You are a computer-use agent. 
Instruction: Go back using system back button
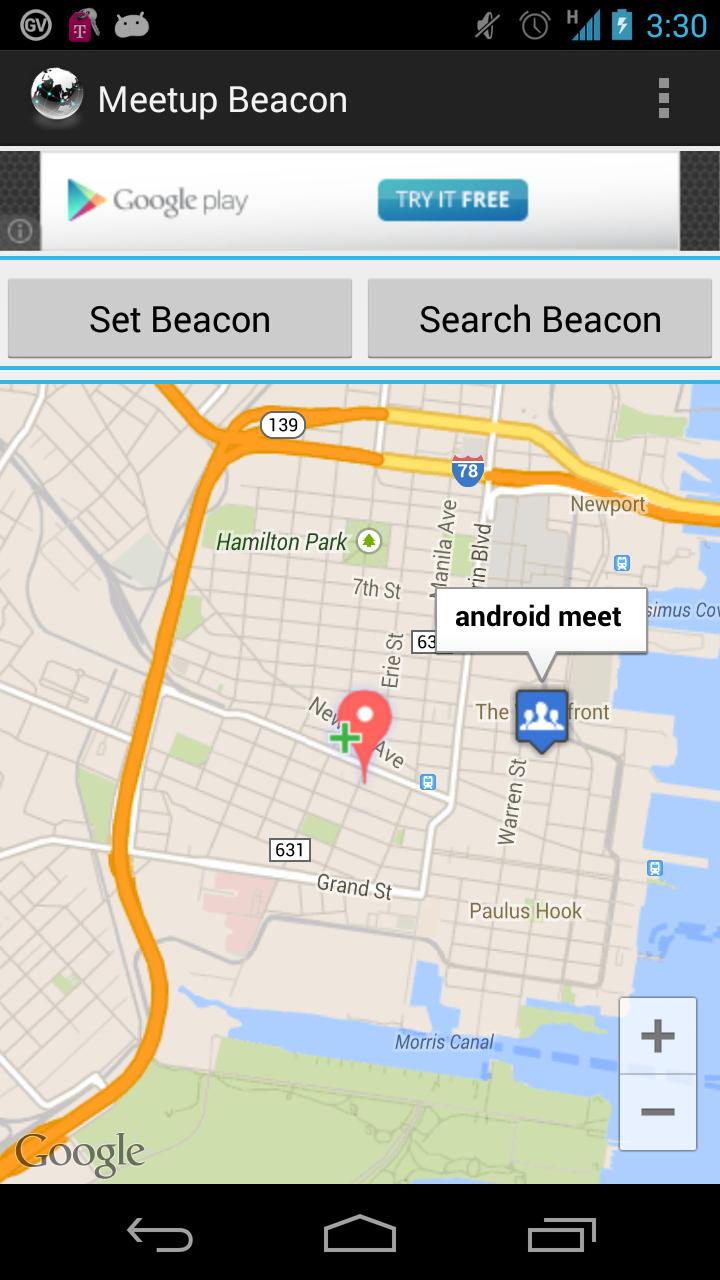point(160,1235)
